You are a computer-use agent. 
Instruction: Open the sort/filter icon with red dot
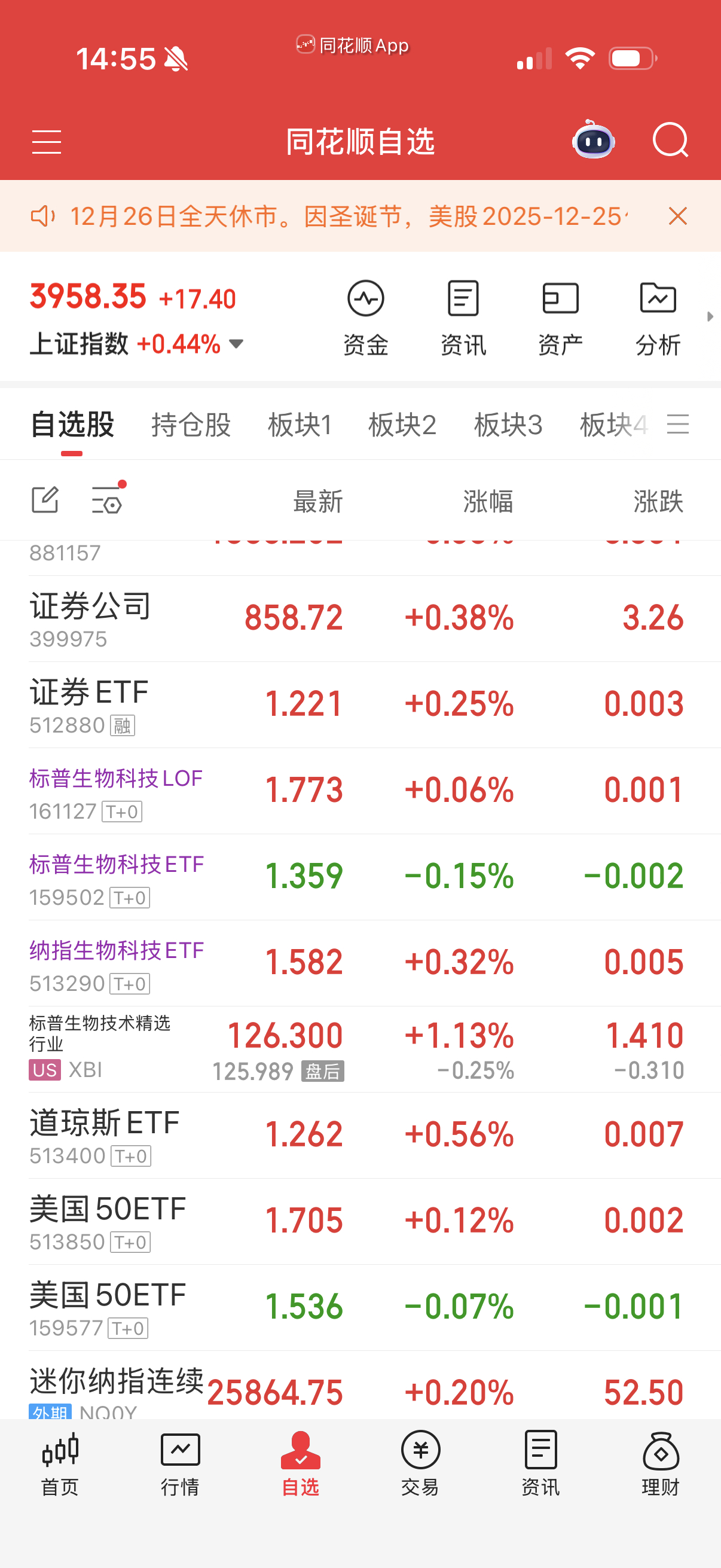[108, 501]
